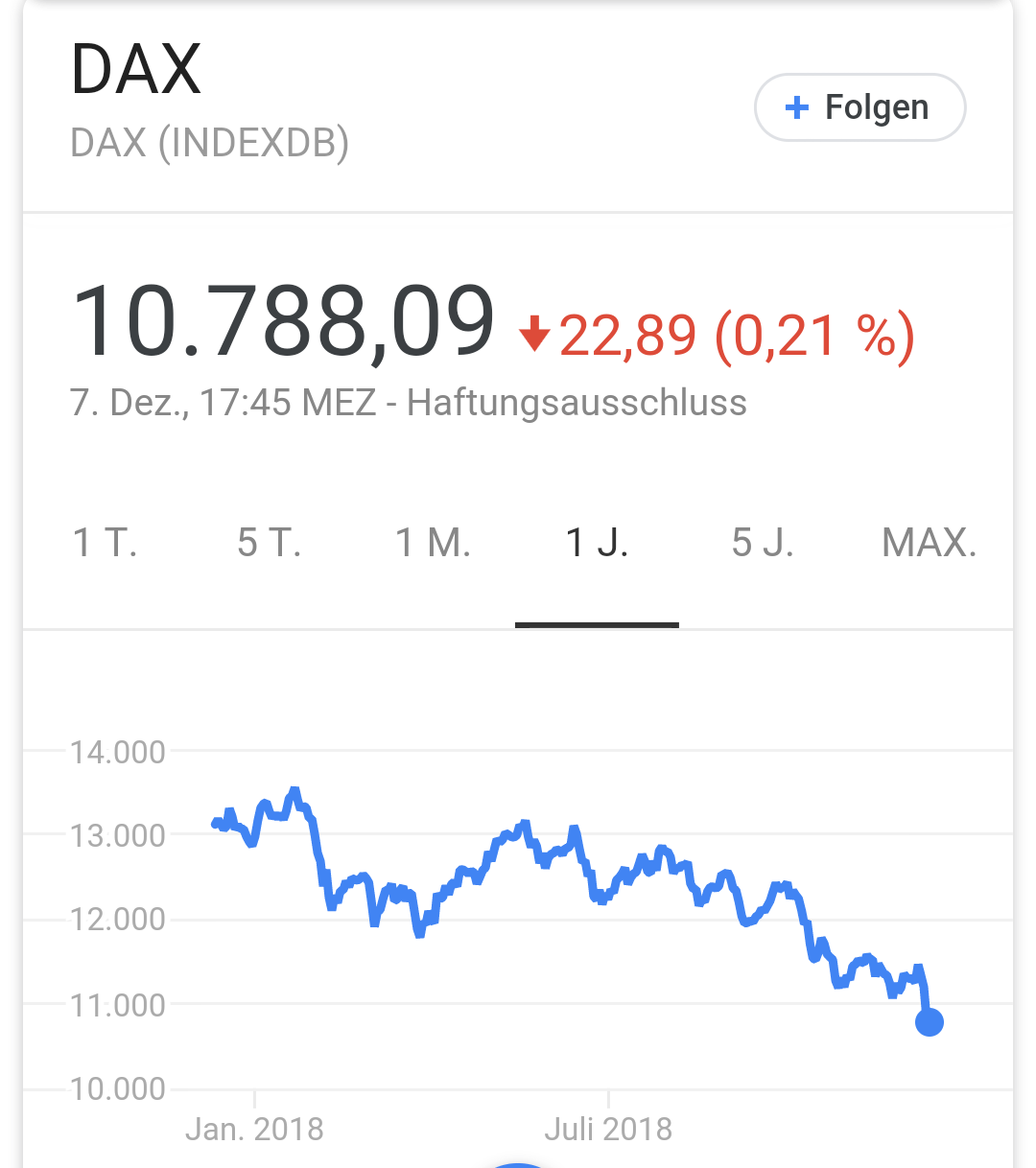Follow the DAX index via Folgen
This screenshot has width=1036, height=1168.
pyautogui.click(x=859, y=107)
